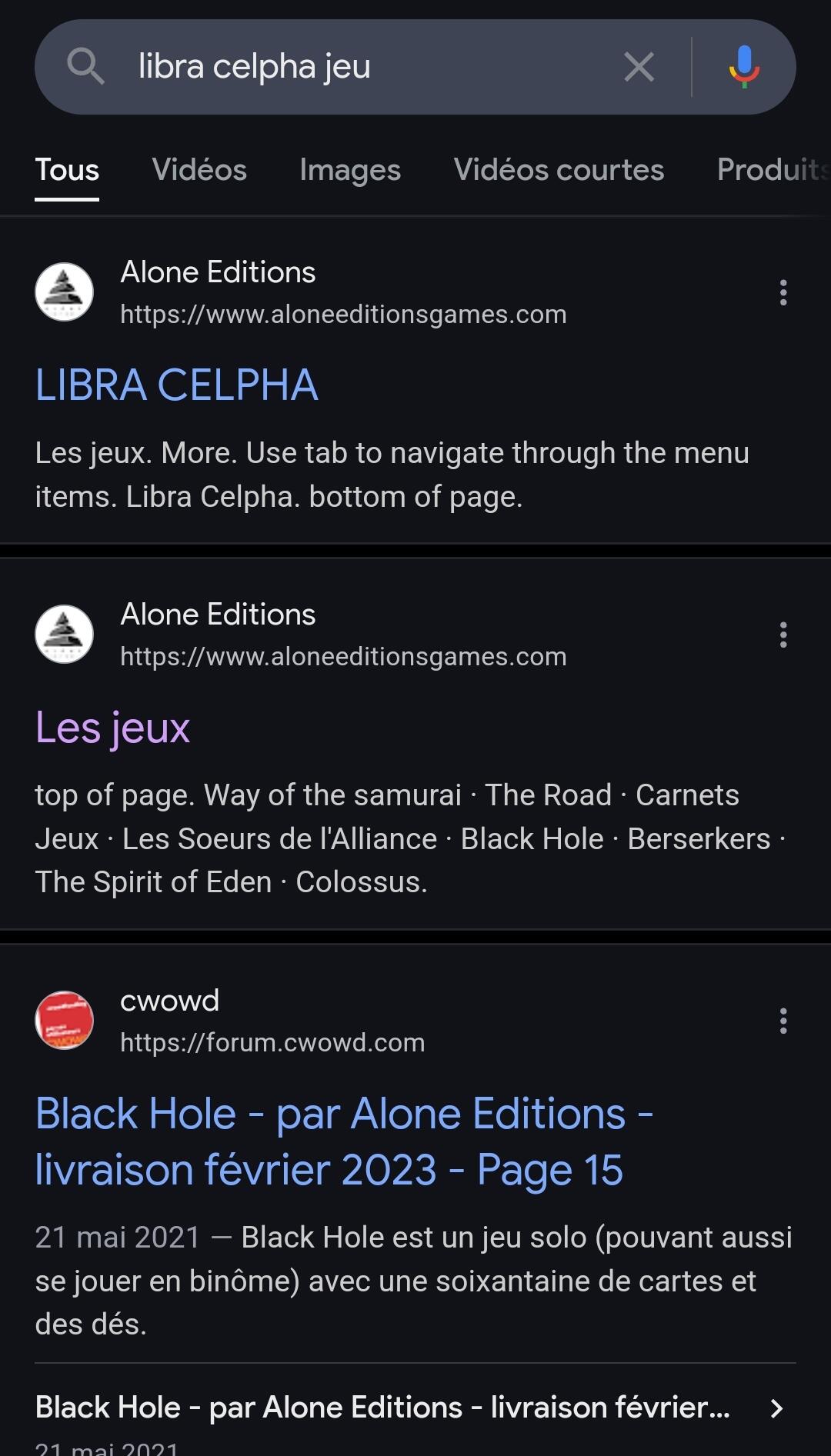Open more options for the cwowd result
The width and height of the screenshot is (831, 1456).
pyautogui.click(x=783, y=1021)
